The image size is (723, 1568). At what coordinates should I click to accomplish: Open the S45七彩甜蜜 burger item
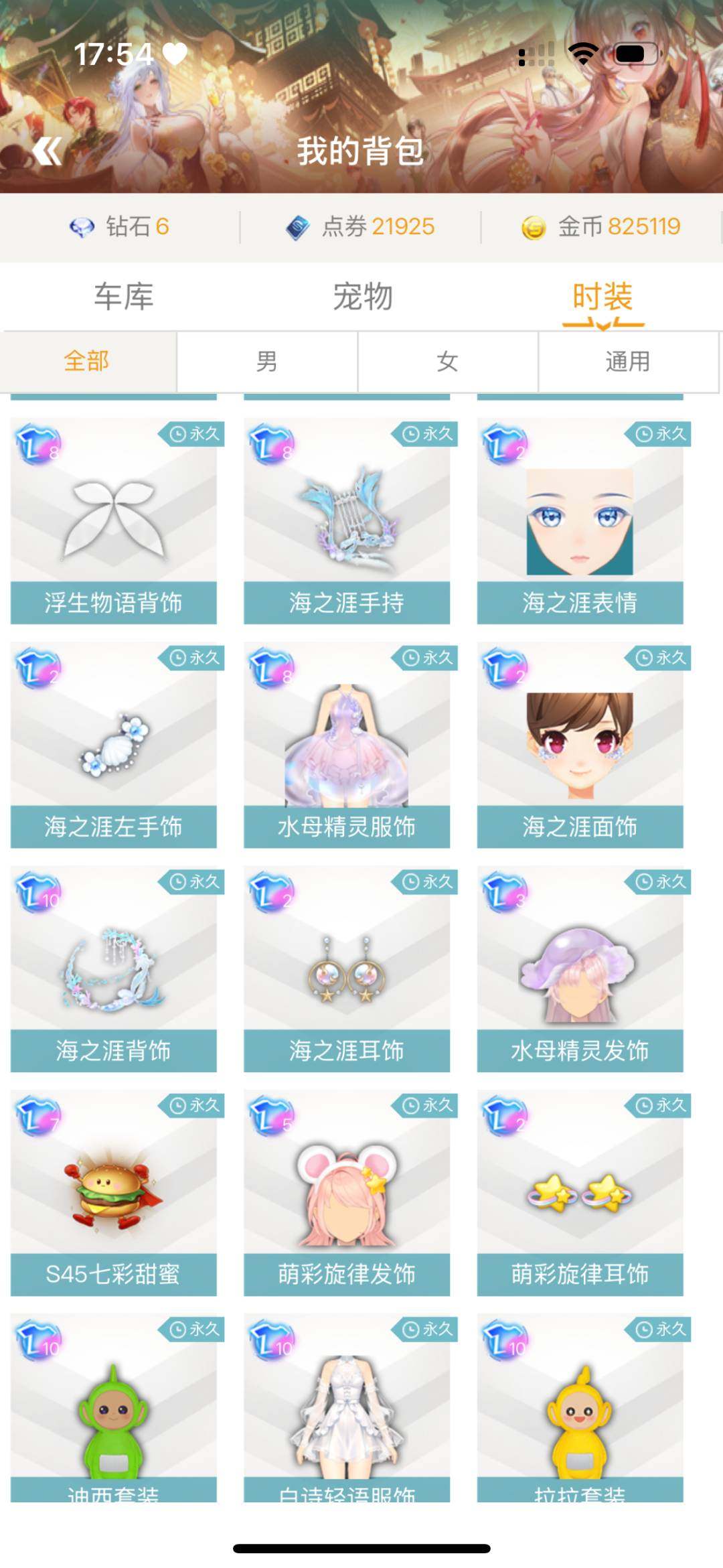113,1192
